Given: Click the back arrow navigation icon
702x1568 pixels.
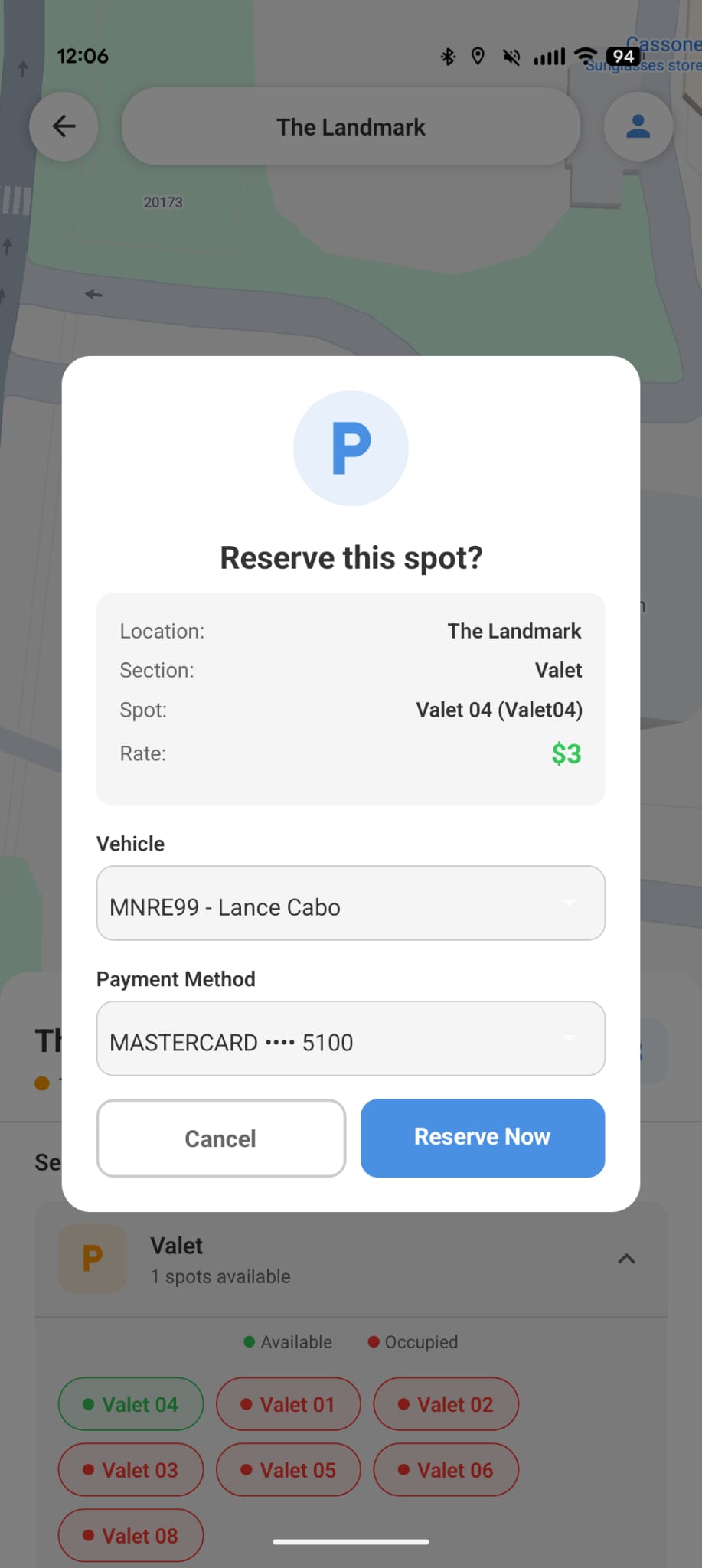Looking at the screenshot, I should pyautogui.click(x=64, y=126).
